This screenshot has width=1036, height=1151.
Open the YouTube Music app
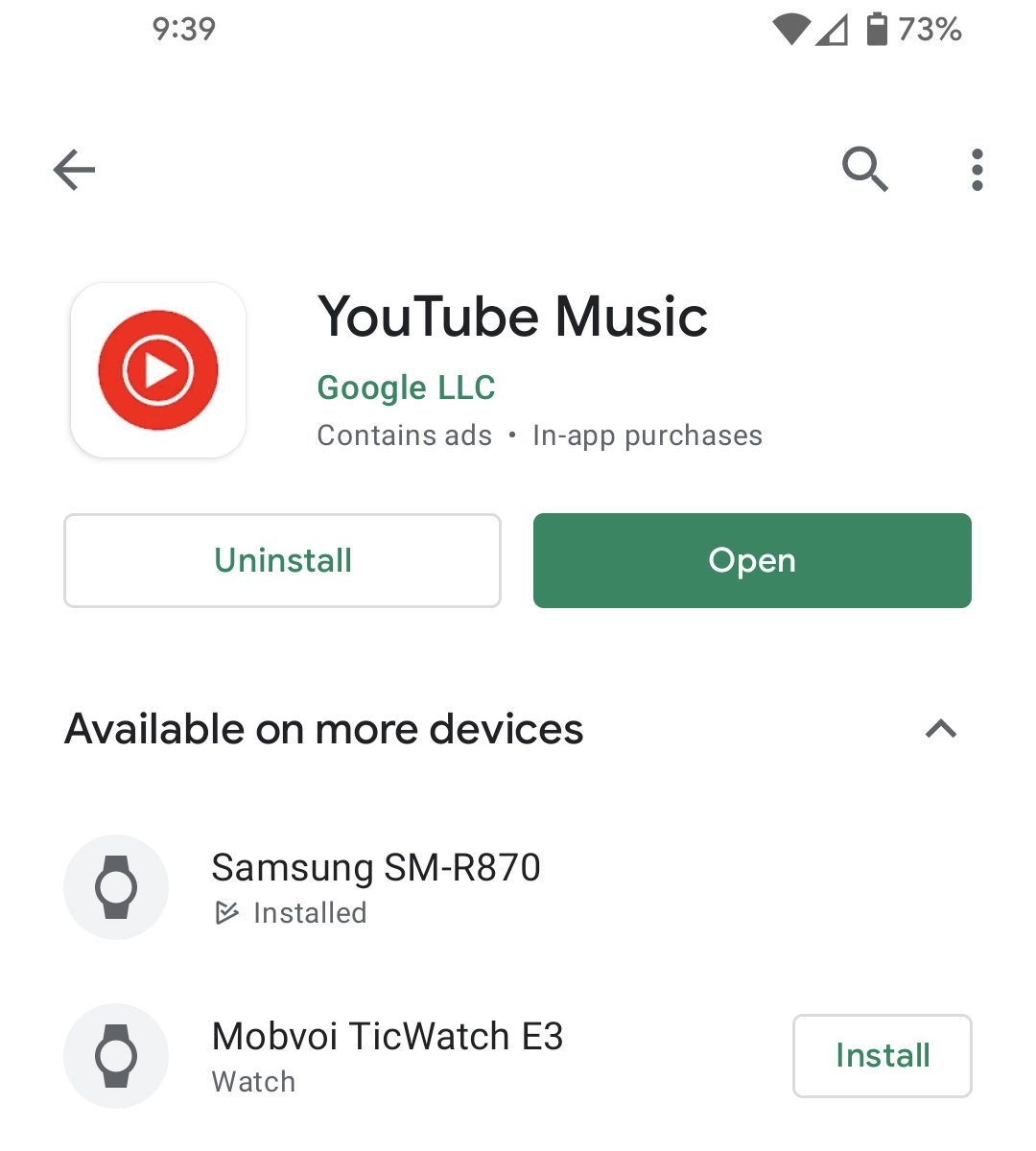pyautogui.click(x=752, y=560)
